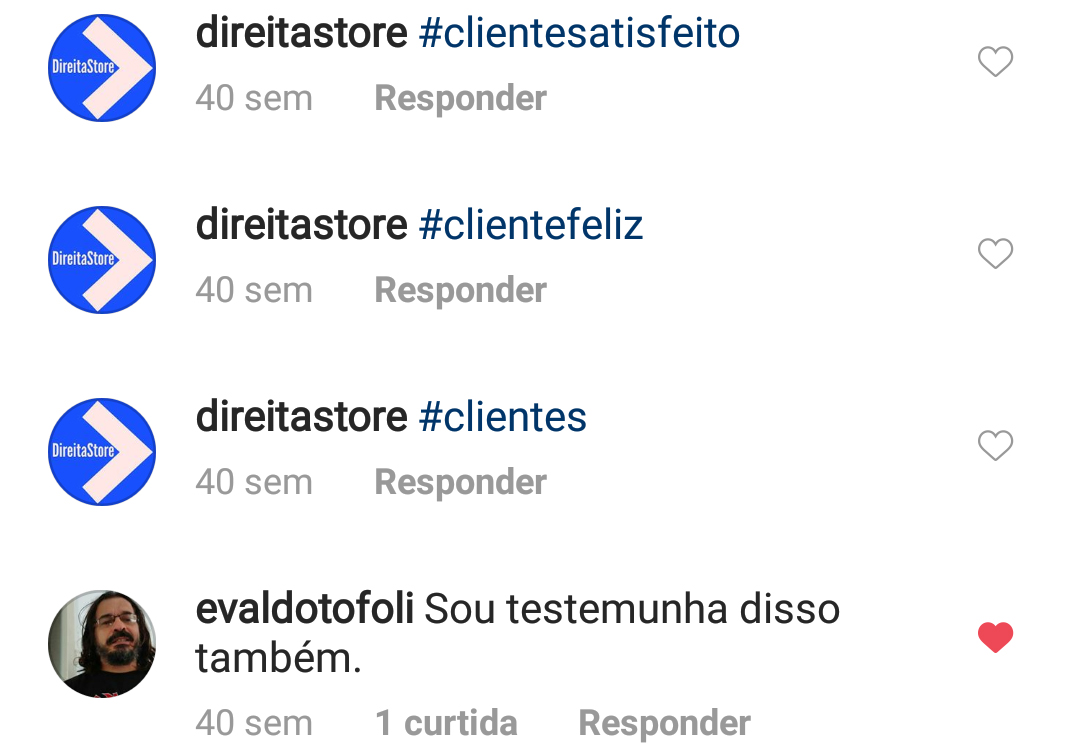The image size is (1080, 744).
Task: View evaldotofoli's profile picture
Action: 102,643
